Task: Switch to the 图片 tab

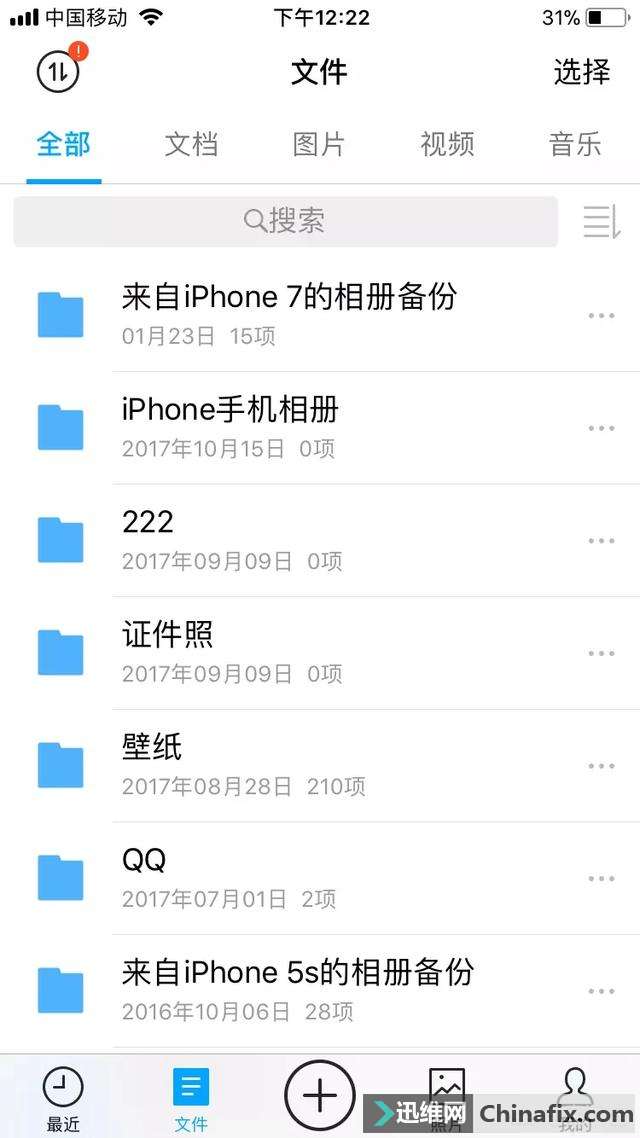Action: tap(319, 145)
